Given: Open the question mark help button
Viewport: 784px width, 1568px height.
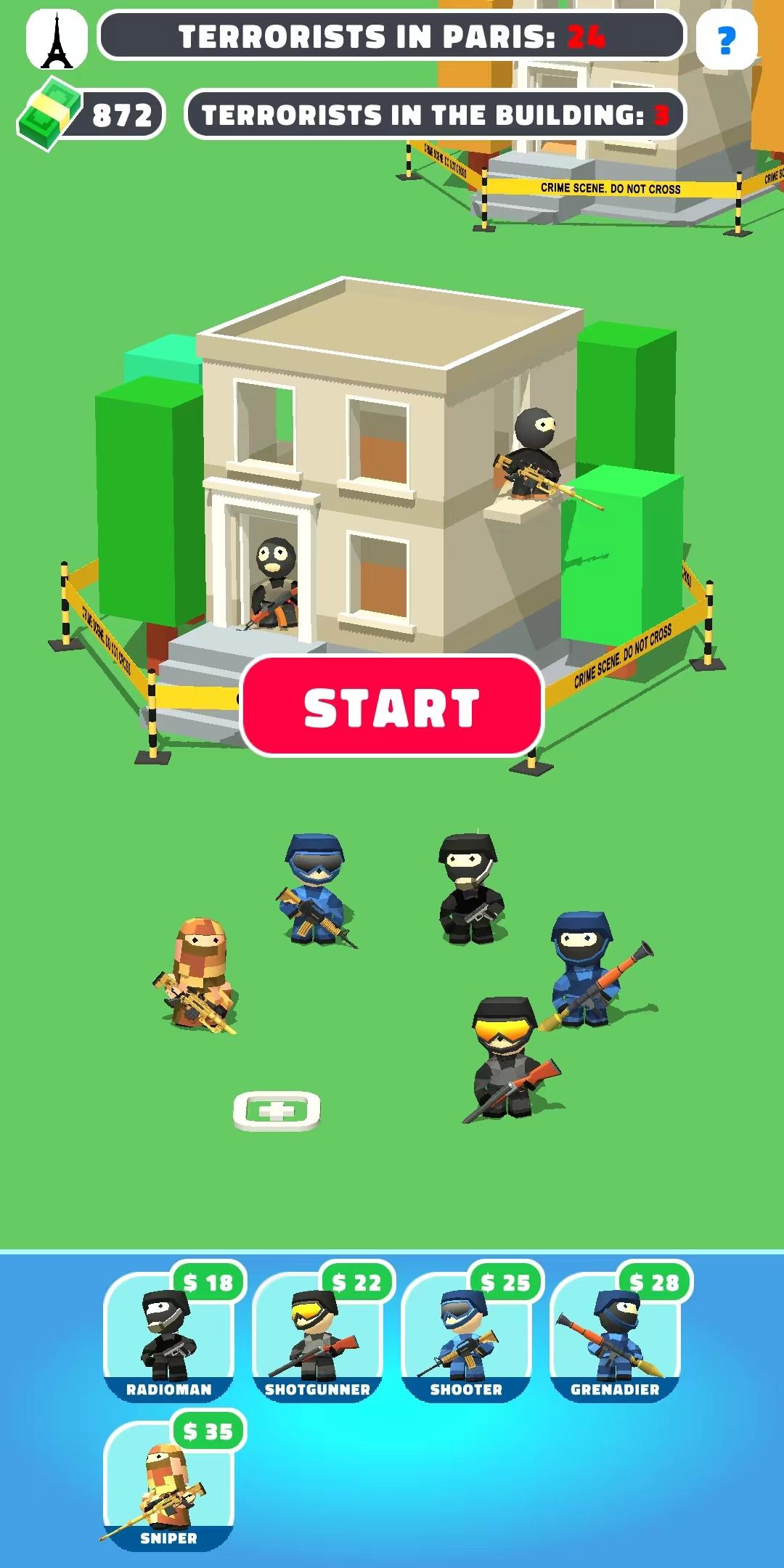Looking at the screenshot, I should 726,38.
